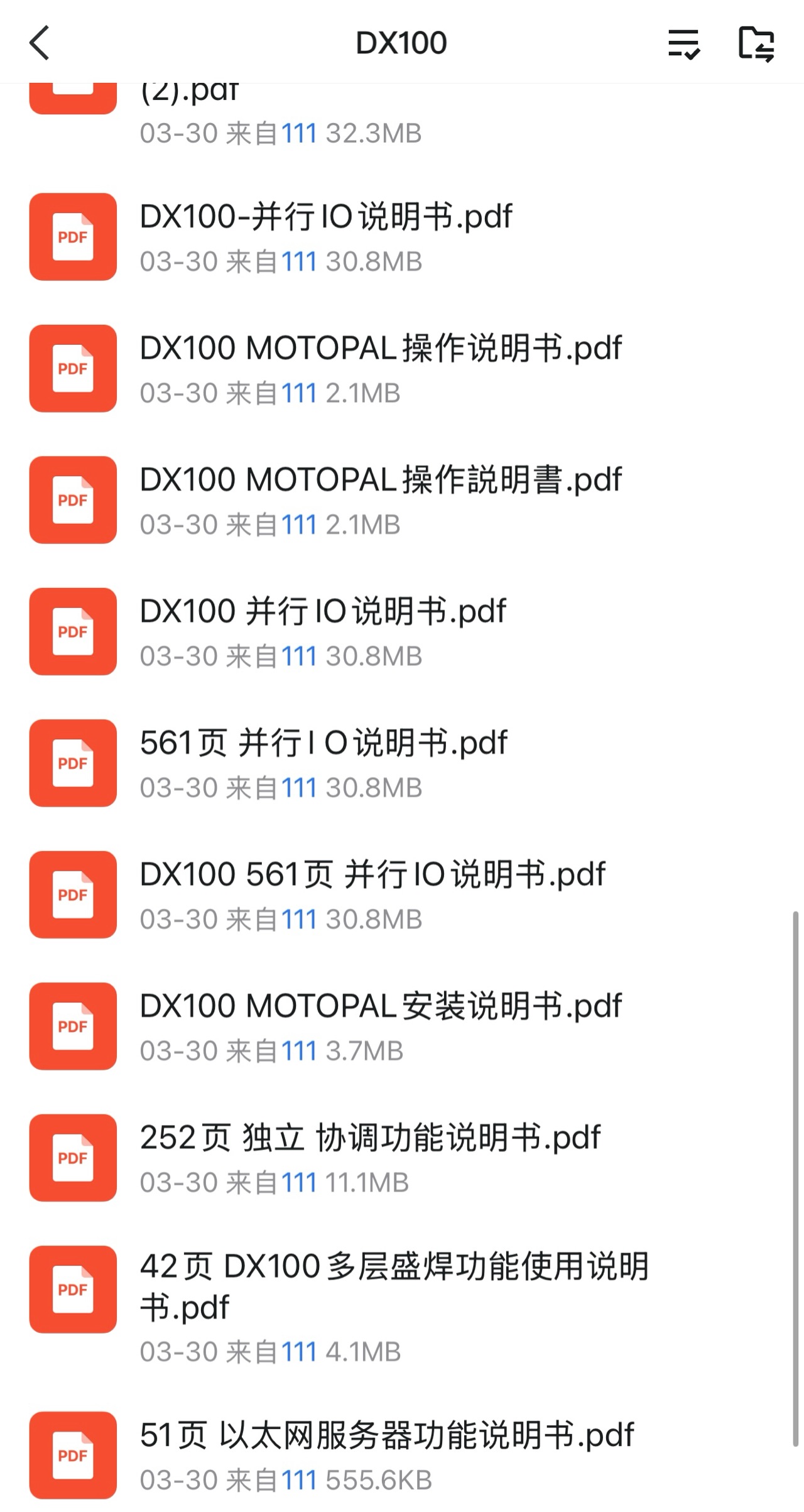Open DX100-并行IO说明书.pdf
Image resolution: width=804 pixels, height=1512 pixels.
point(325,217)
